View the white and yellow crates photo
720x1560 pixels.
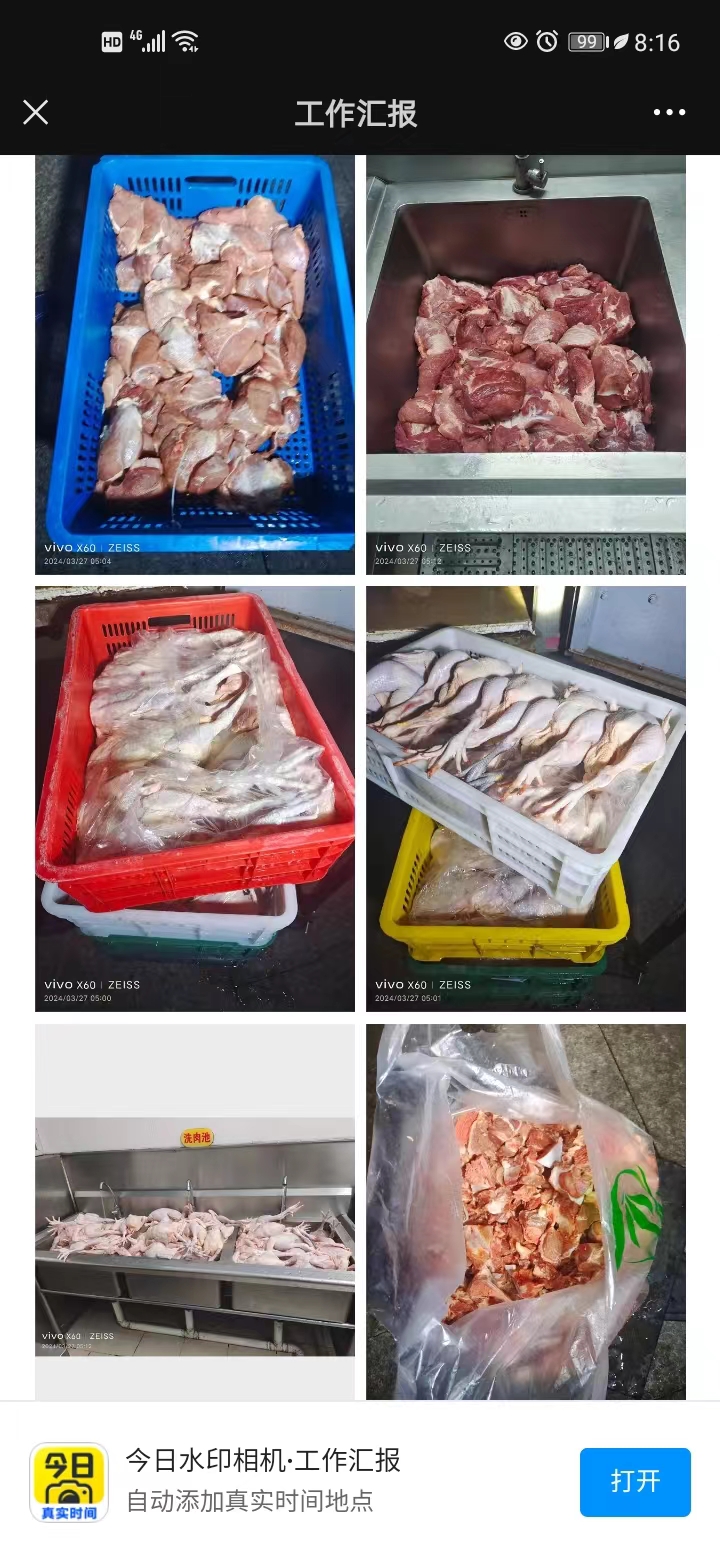coord(526,798)
